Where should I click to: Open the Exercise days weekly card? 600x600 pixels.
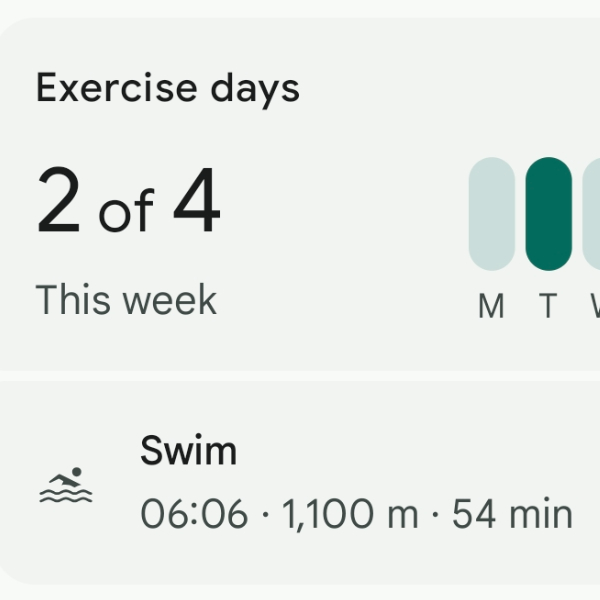pos(250,200)
